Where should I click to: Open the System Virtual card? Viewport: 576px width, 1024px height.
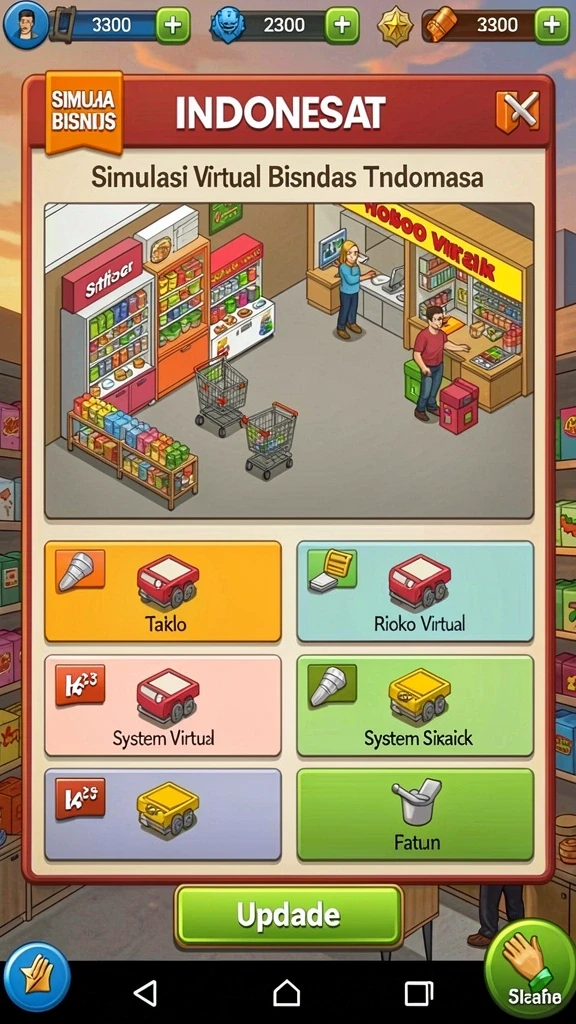163,706
